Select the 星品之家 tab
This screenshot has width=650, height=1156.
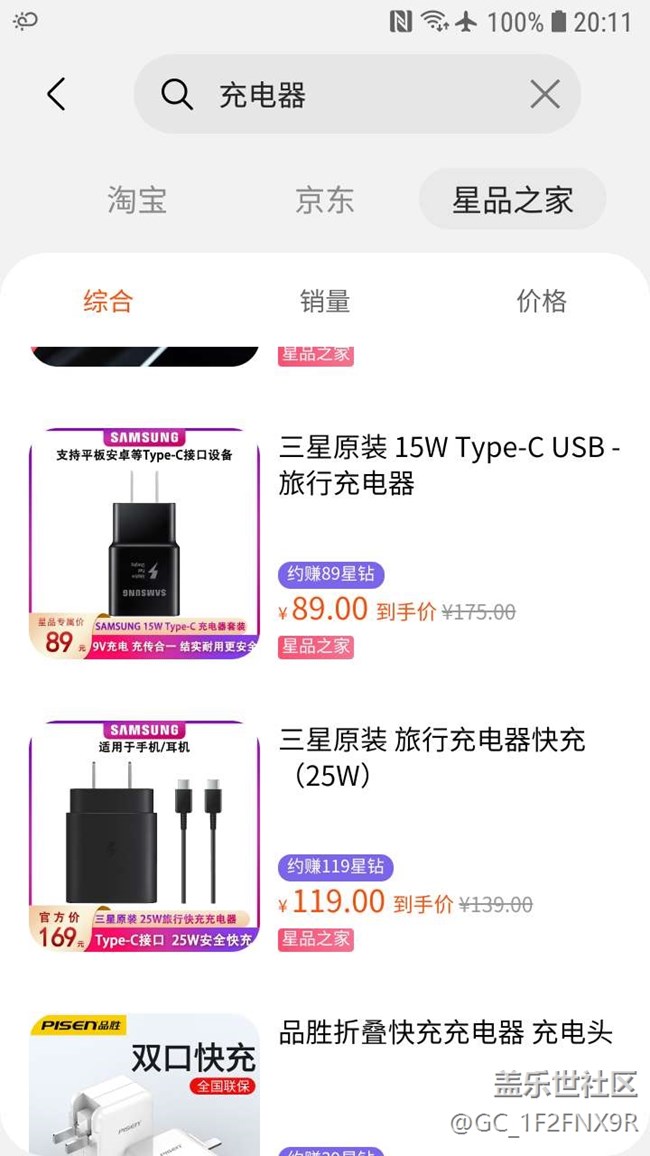[512, 200]
